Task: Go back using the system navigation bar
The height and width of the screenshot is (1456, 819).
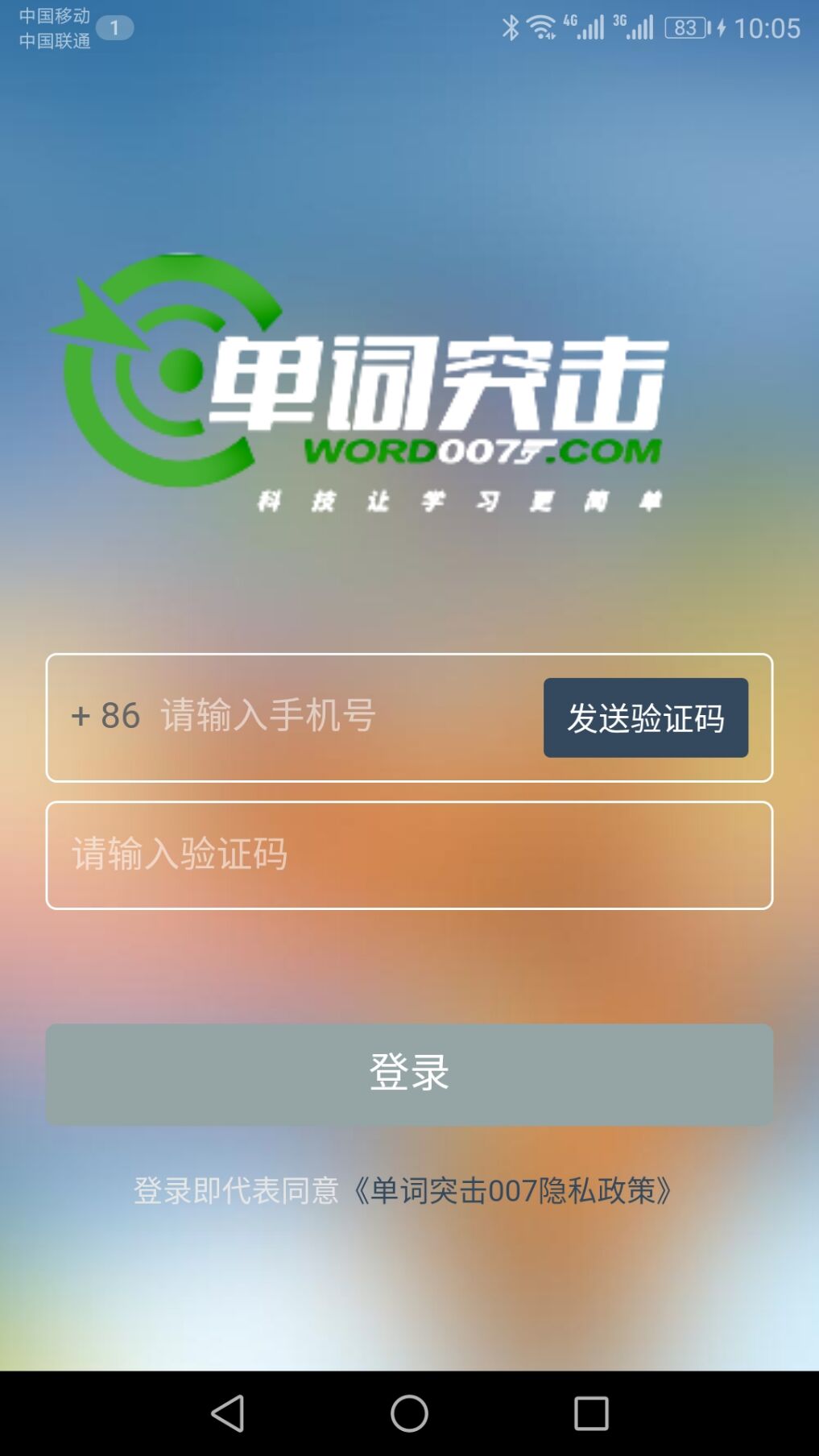Action: pyautogui.click(x=228, y=1413)
